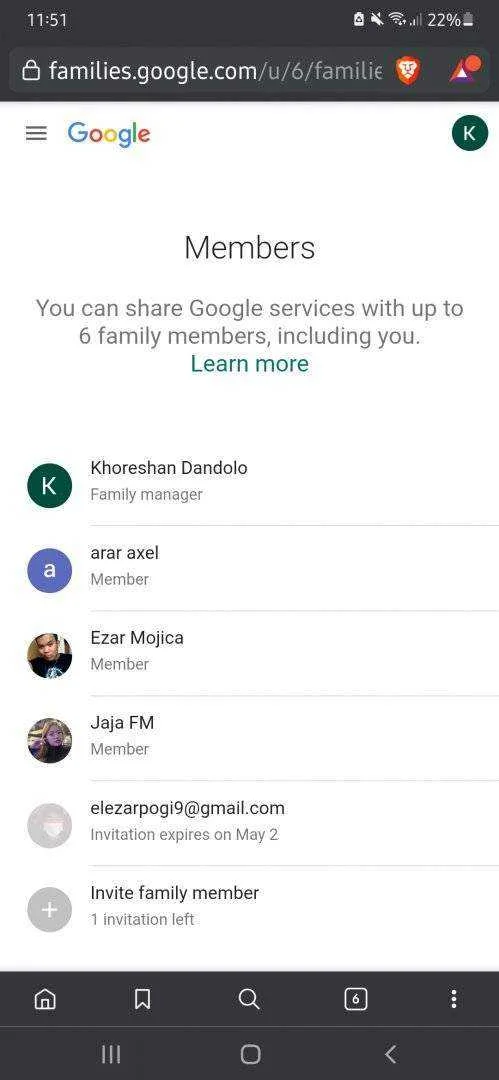The width and height of the screenshot is (499, 1080).
Task: Show recent apps from navigation bar
Action: click(110, 1054)
